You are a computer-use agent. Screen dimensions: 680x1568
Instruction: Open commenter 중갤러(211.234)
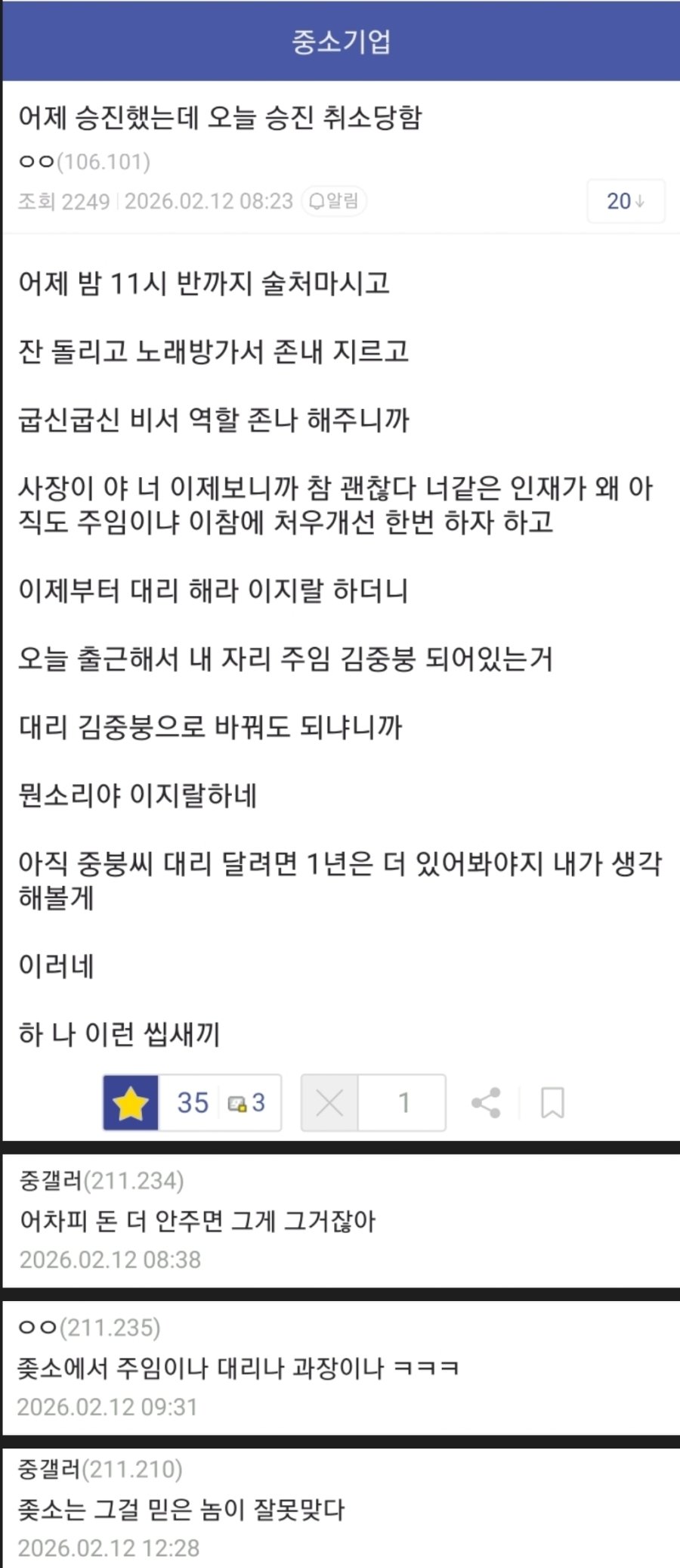pos(101,1181)
